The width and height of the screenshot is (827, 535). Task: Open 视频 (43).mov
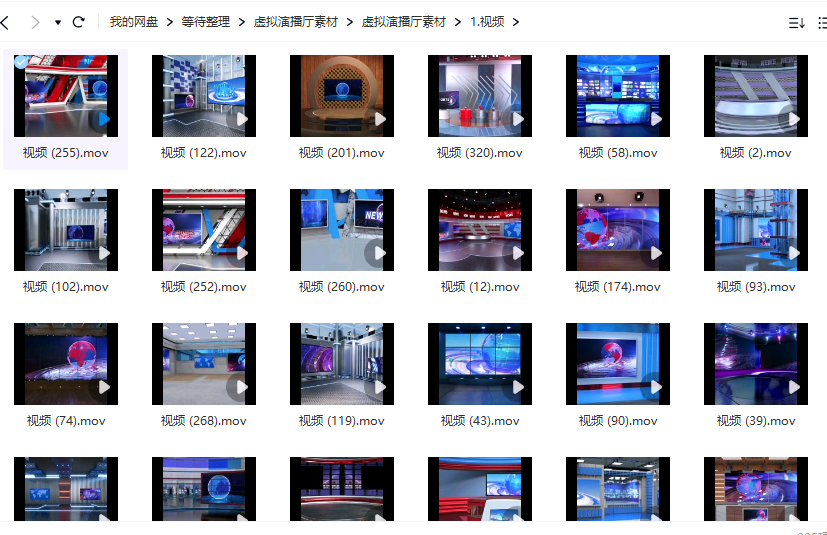(479, 364)
